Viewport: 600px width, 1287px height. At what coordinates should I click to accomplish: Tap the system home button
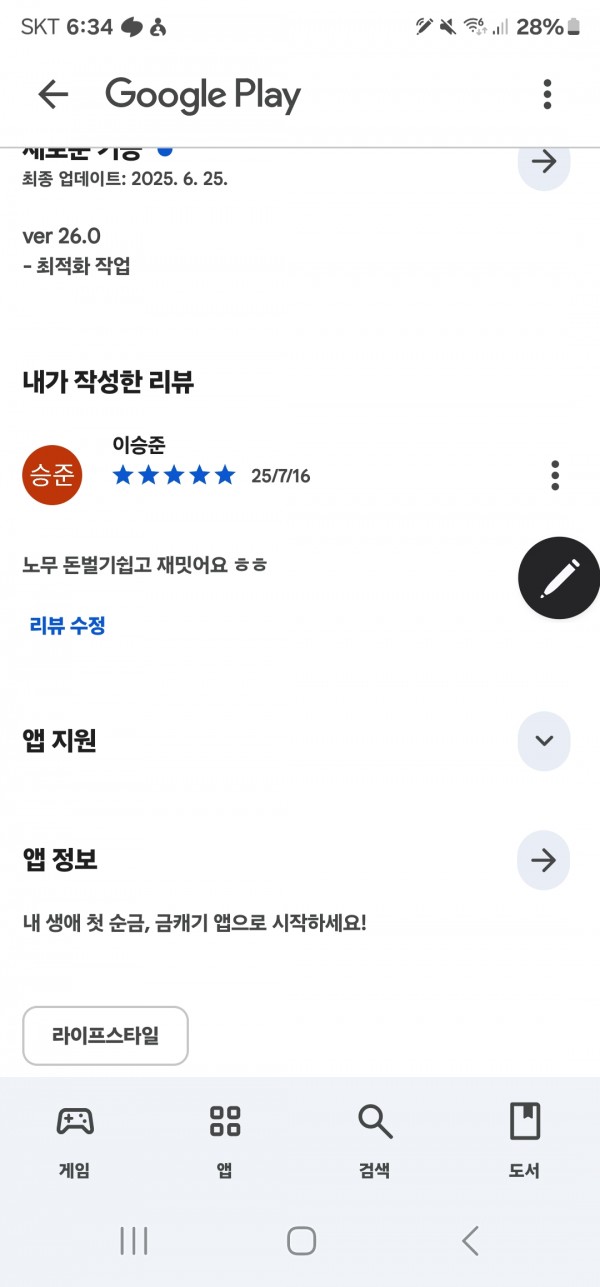pyautogui.click(x=301, y=1241)
